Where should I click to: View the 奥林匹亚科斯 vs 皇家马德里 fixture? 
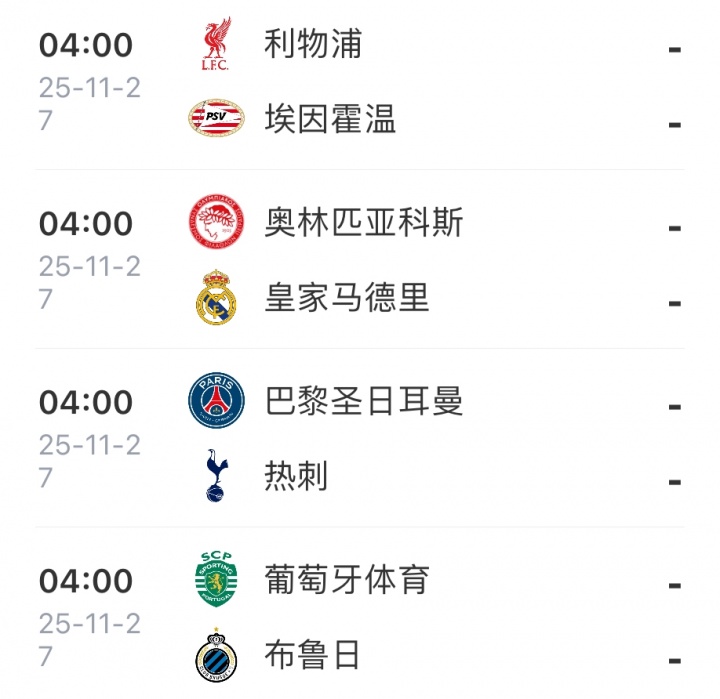[x=360, y=260]
